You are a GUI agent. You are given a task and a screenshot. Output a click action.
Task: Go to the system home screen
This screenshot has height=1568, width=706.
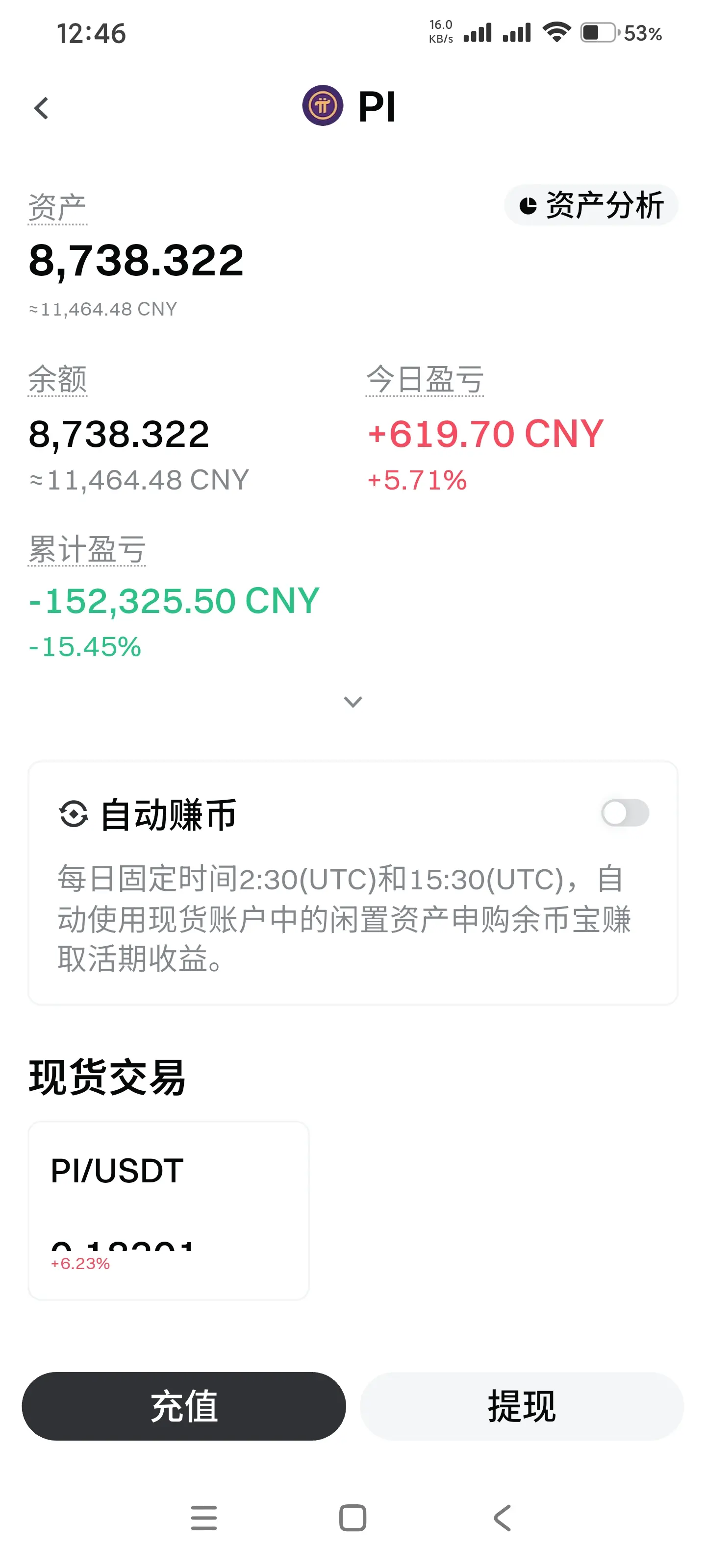353,1518
